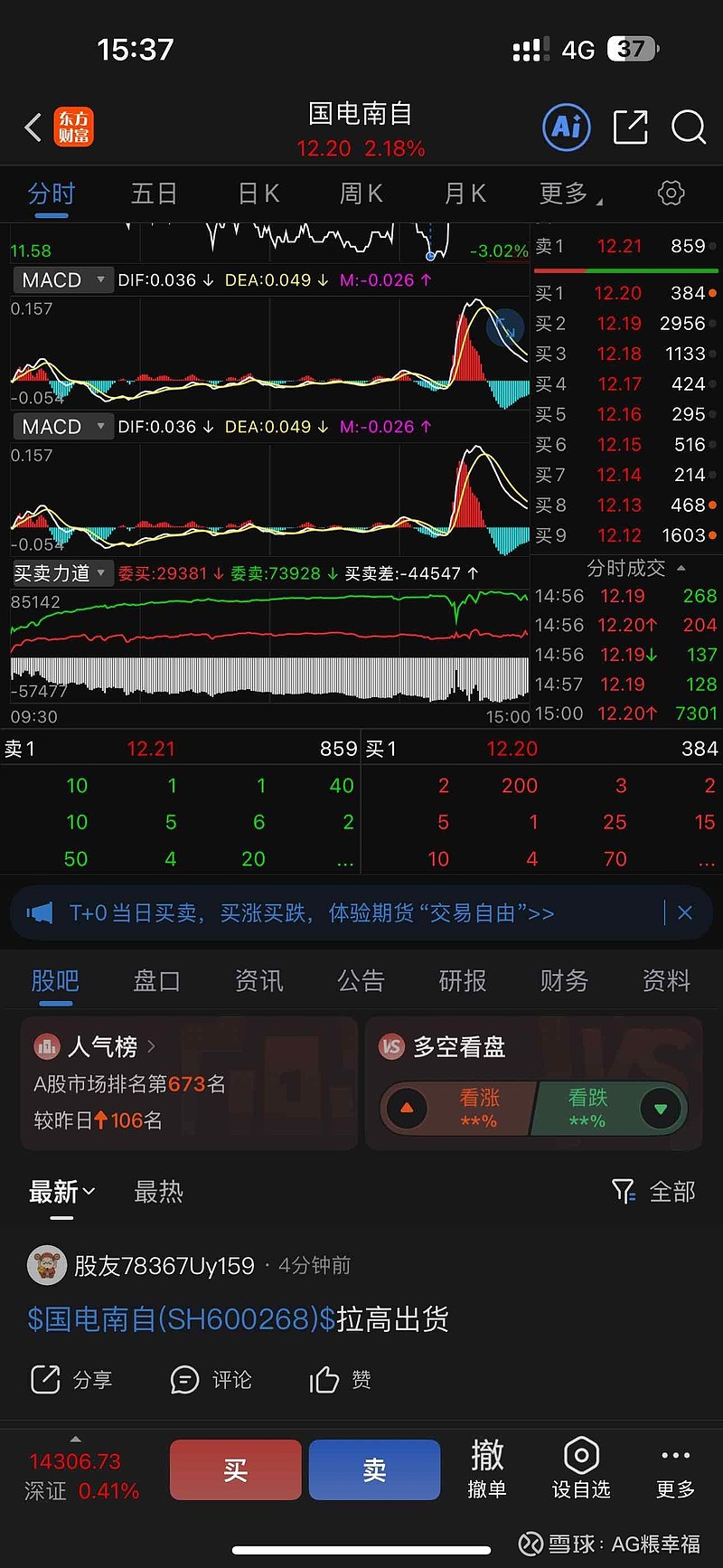This screenshot has width=723, height=1568.
Task: Open the 公告 tab
Action: tap(361, 981)
